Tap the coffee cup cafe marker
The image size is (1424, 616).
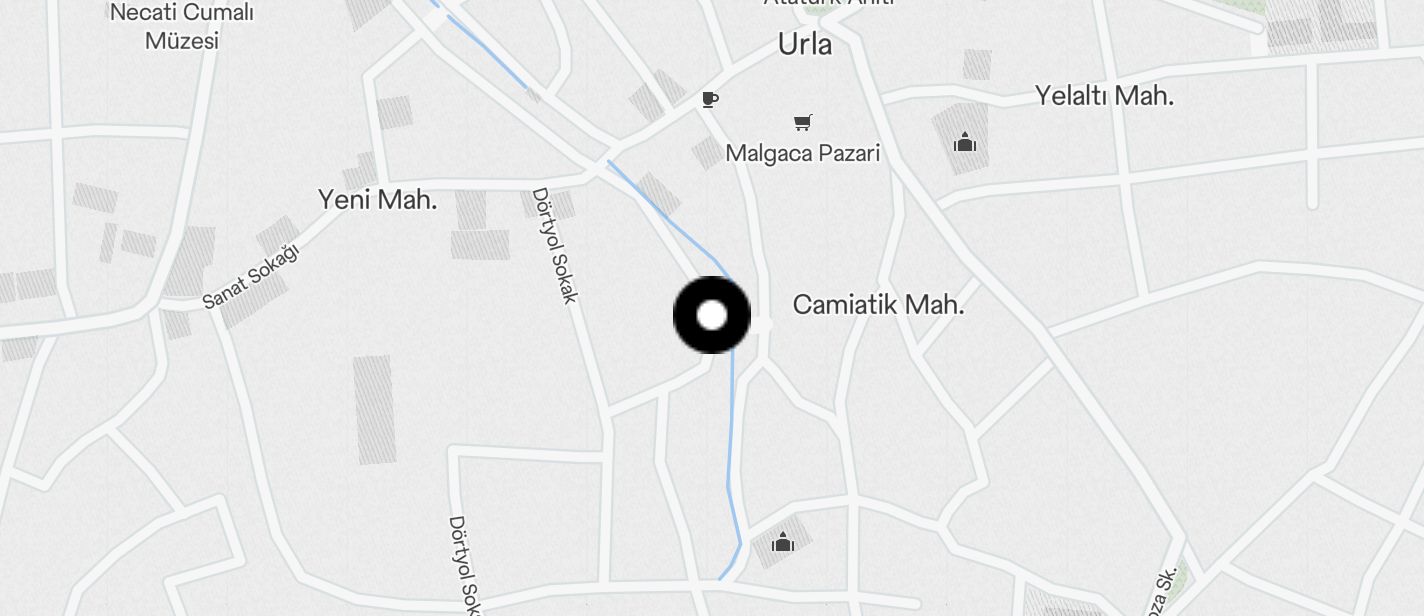tap(709, 99)
